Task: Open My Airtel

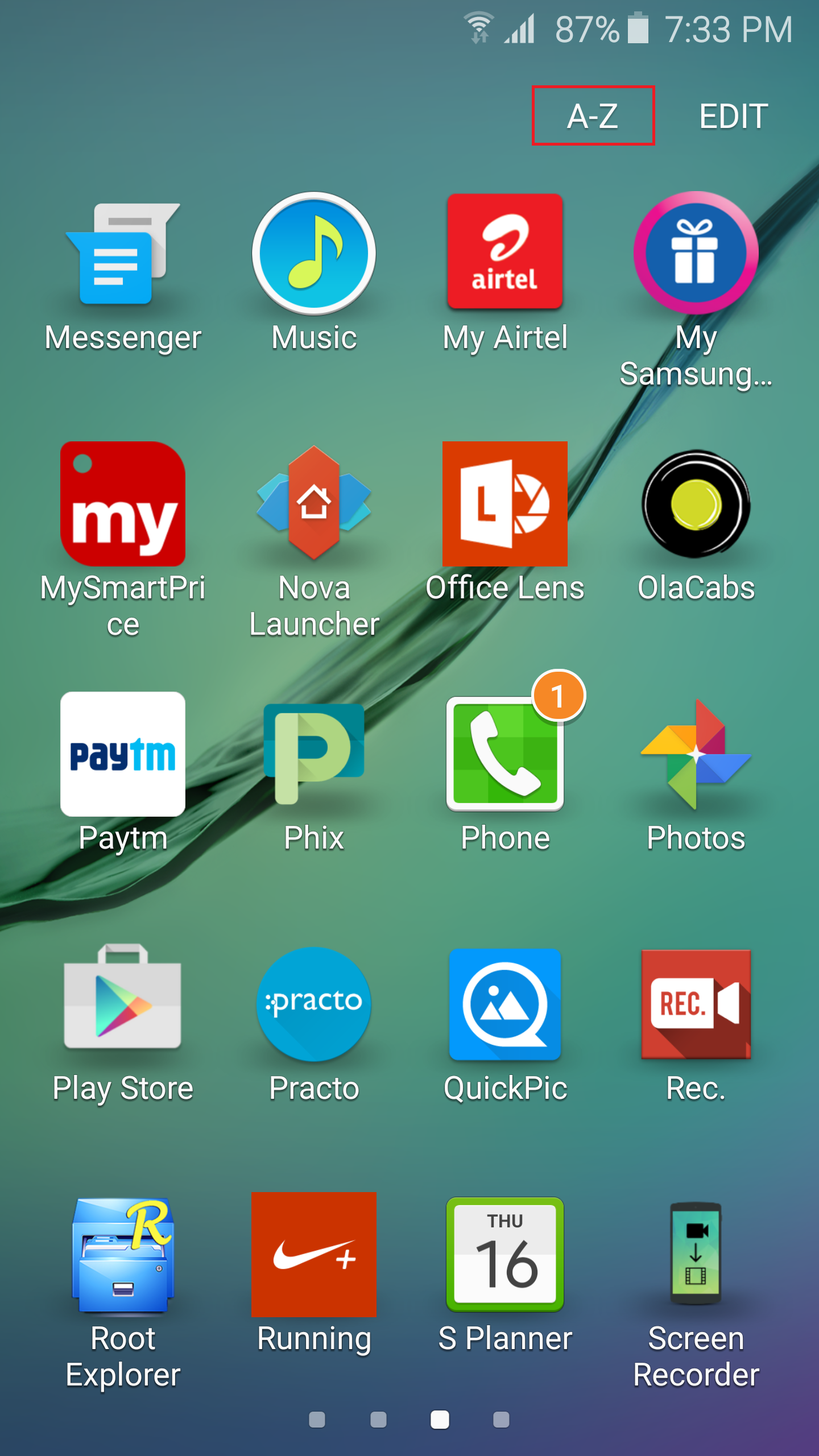Action: click(505, 251)
